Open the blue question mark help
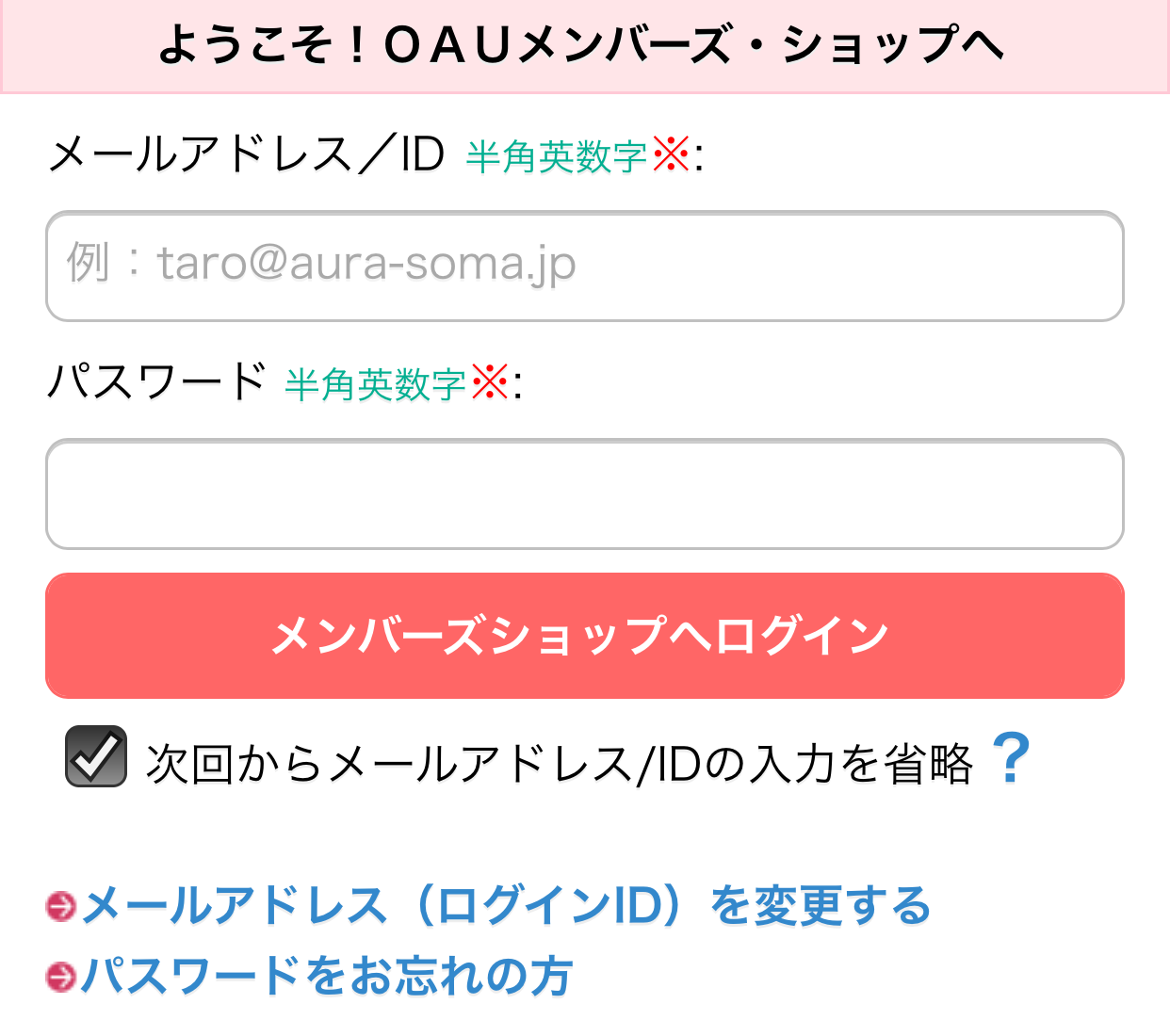Screen dimensions: 1170x1036 tap(1011, 759)
